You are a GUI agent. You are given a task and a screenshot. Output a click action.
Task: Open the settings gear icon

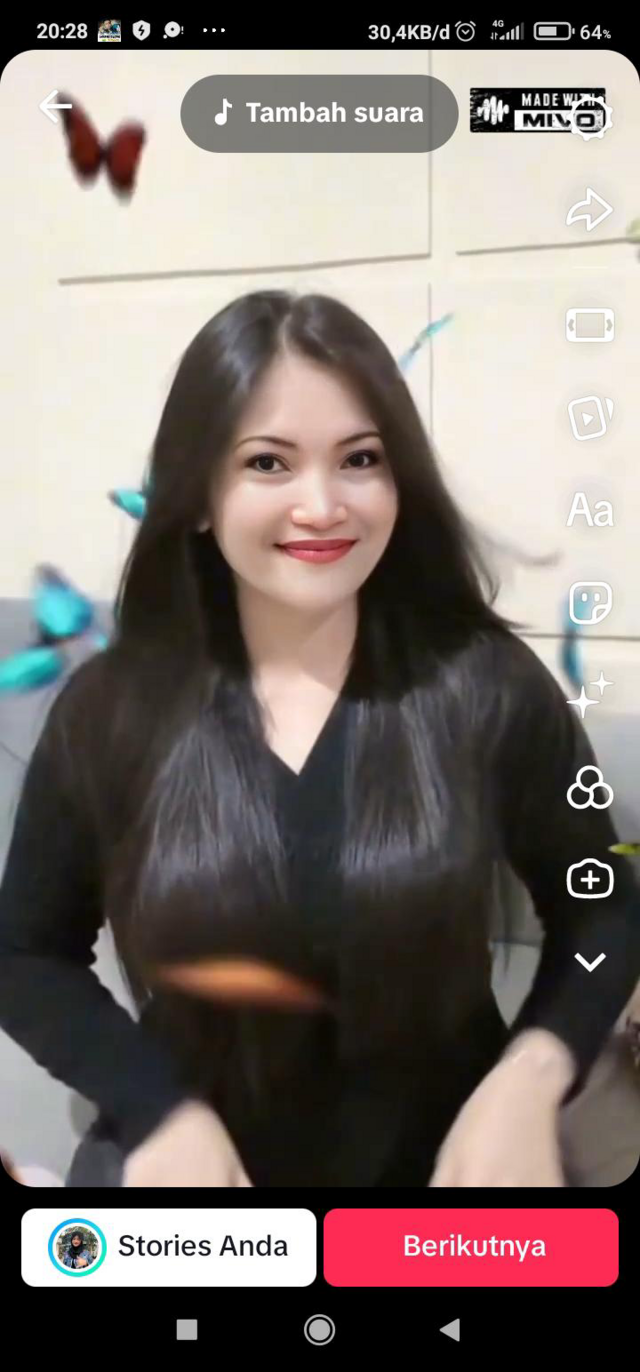coord(590,117)
